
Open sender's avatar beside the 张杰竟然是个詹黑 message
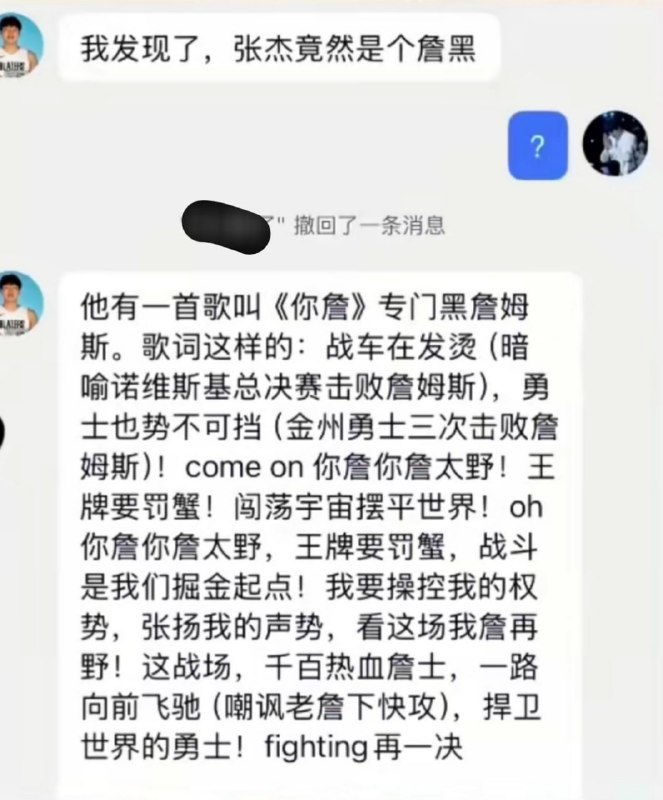click(x=20, y=45)
